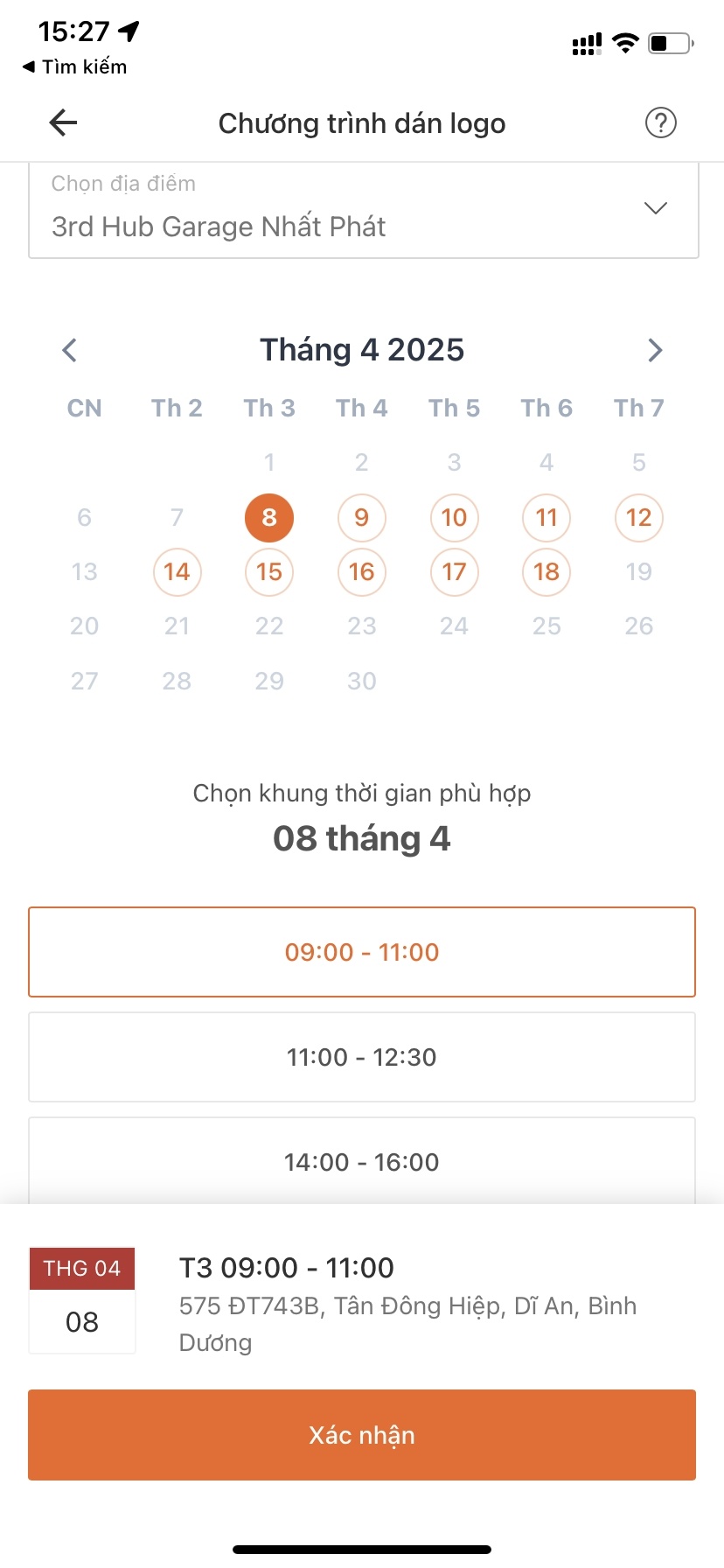
Task: Choose date 14 in the calendar
Action: (x=177, y=572)
